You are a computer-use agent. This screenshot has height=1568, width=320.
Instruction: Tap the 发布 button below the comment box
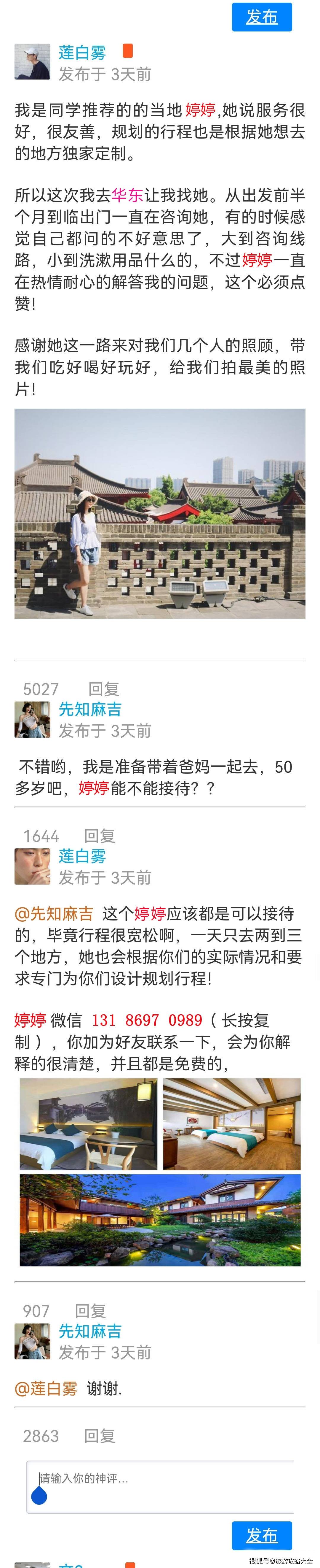tap(262, 1536)
